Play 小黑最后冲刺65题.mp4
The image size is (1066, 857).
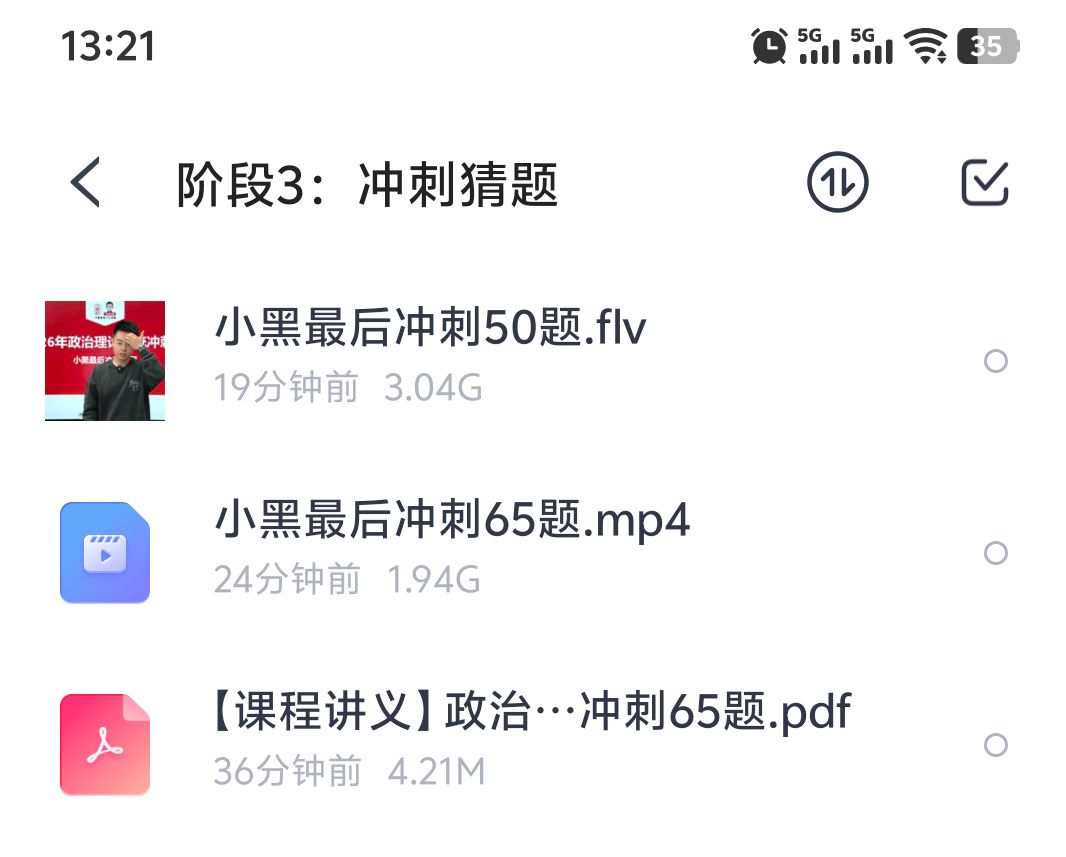(452, 521)
